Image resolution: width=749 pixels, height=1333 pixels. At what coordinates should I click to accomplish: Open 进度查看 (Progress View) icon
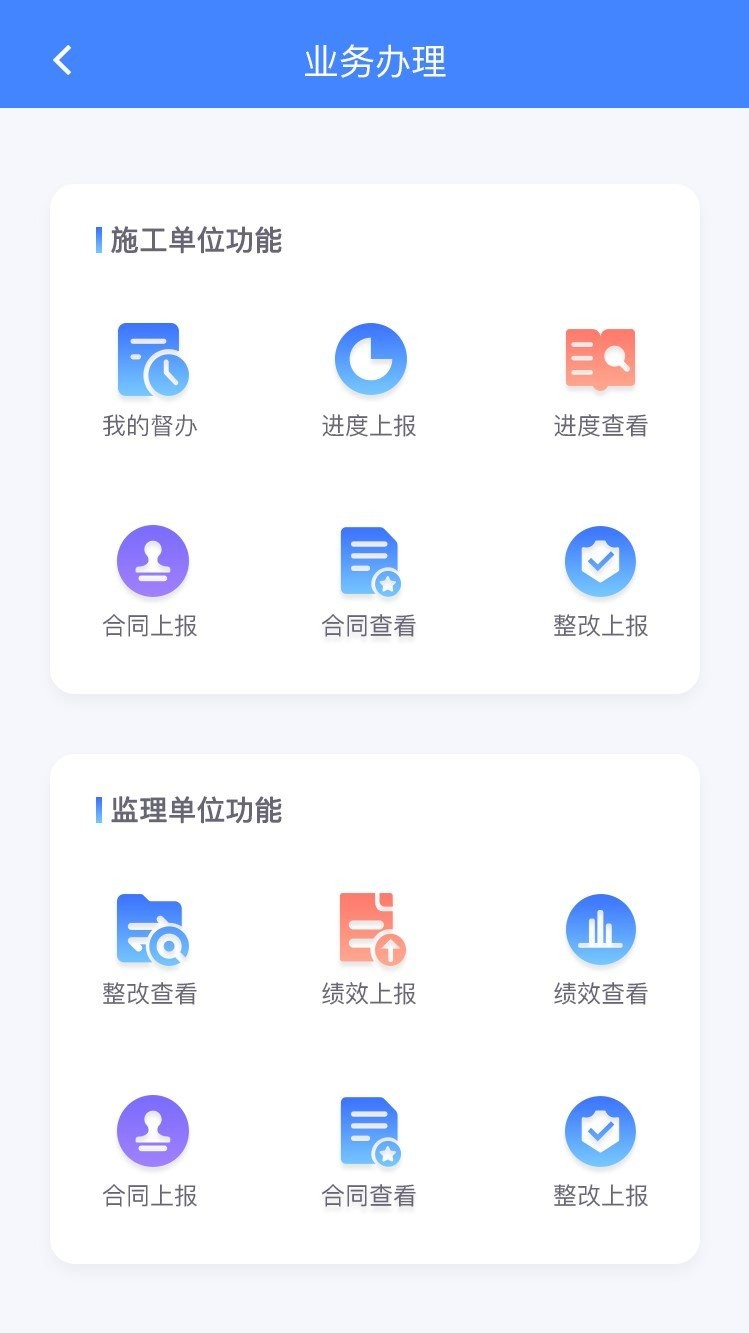pyautogui.click(x=598, y=360)
